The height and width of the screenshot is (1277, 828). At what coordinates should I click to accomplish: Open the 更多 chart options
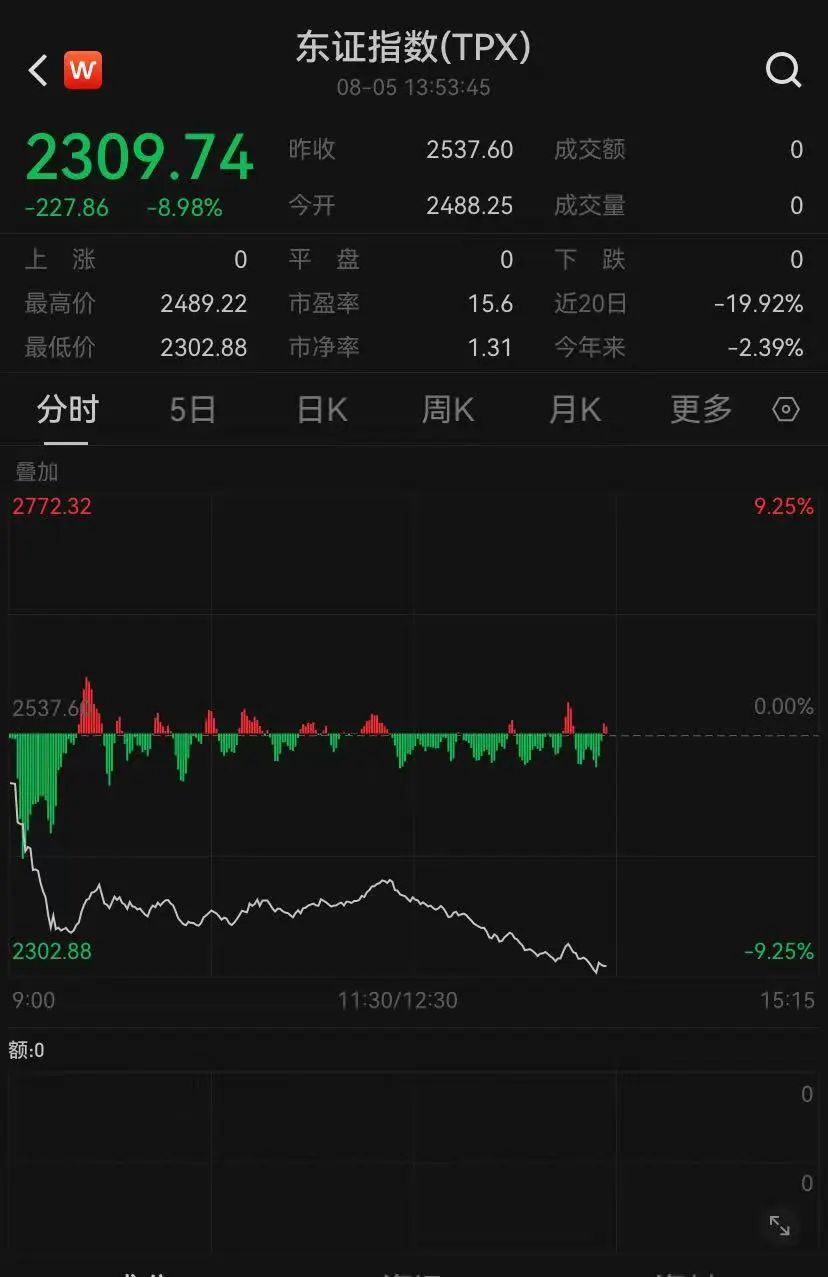click(701, 410)
